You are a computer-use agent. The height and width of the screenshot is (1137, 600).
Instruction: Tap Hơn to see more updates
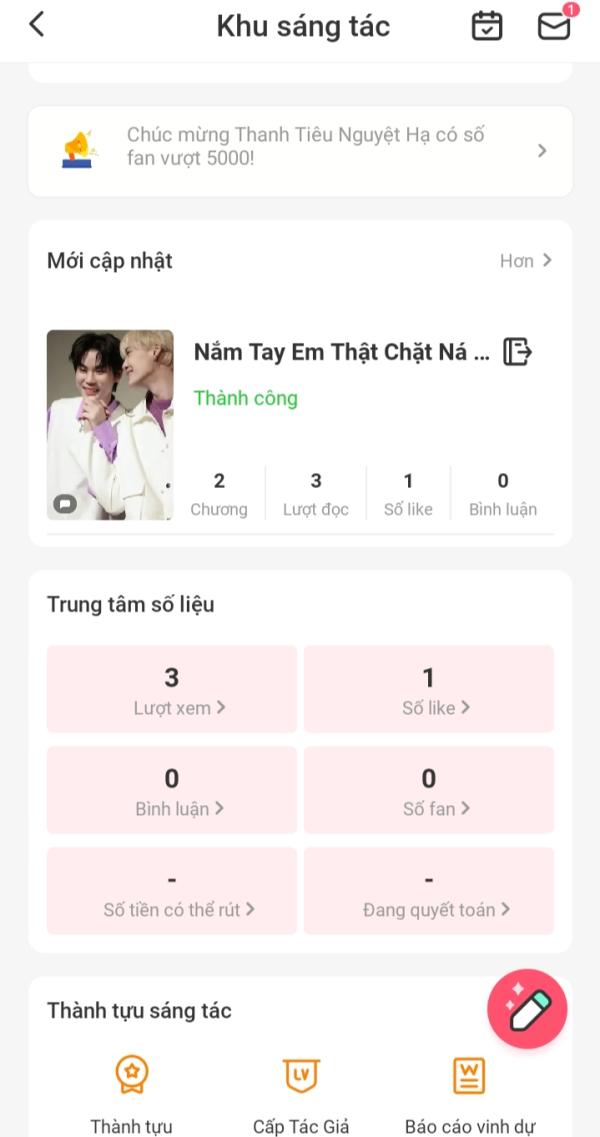point(526,260)
